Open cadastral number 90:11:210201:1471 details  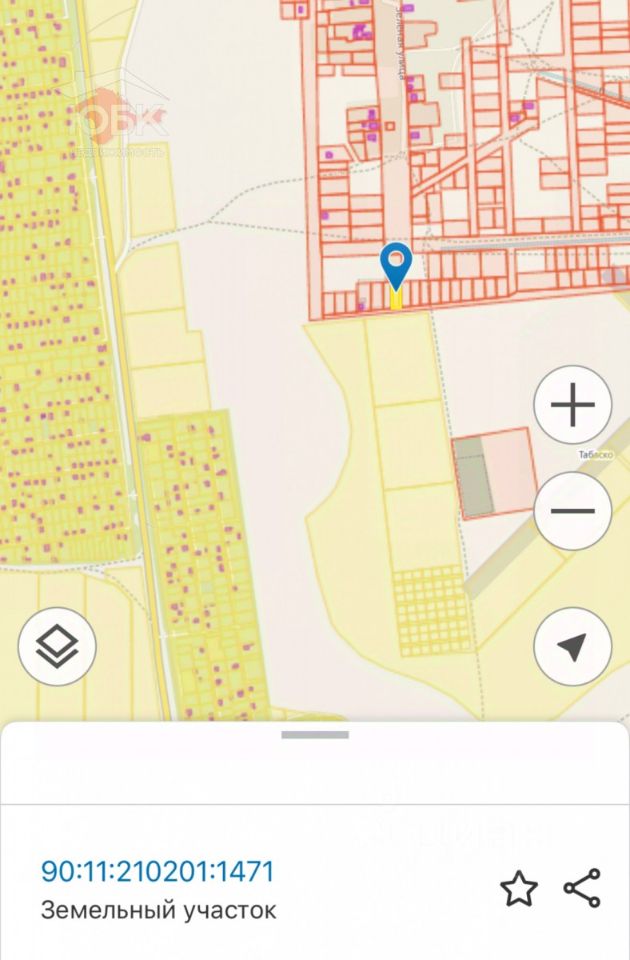[157, 871]
